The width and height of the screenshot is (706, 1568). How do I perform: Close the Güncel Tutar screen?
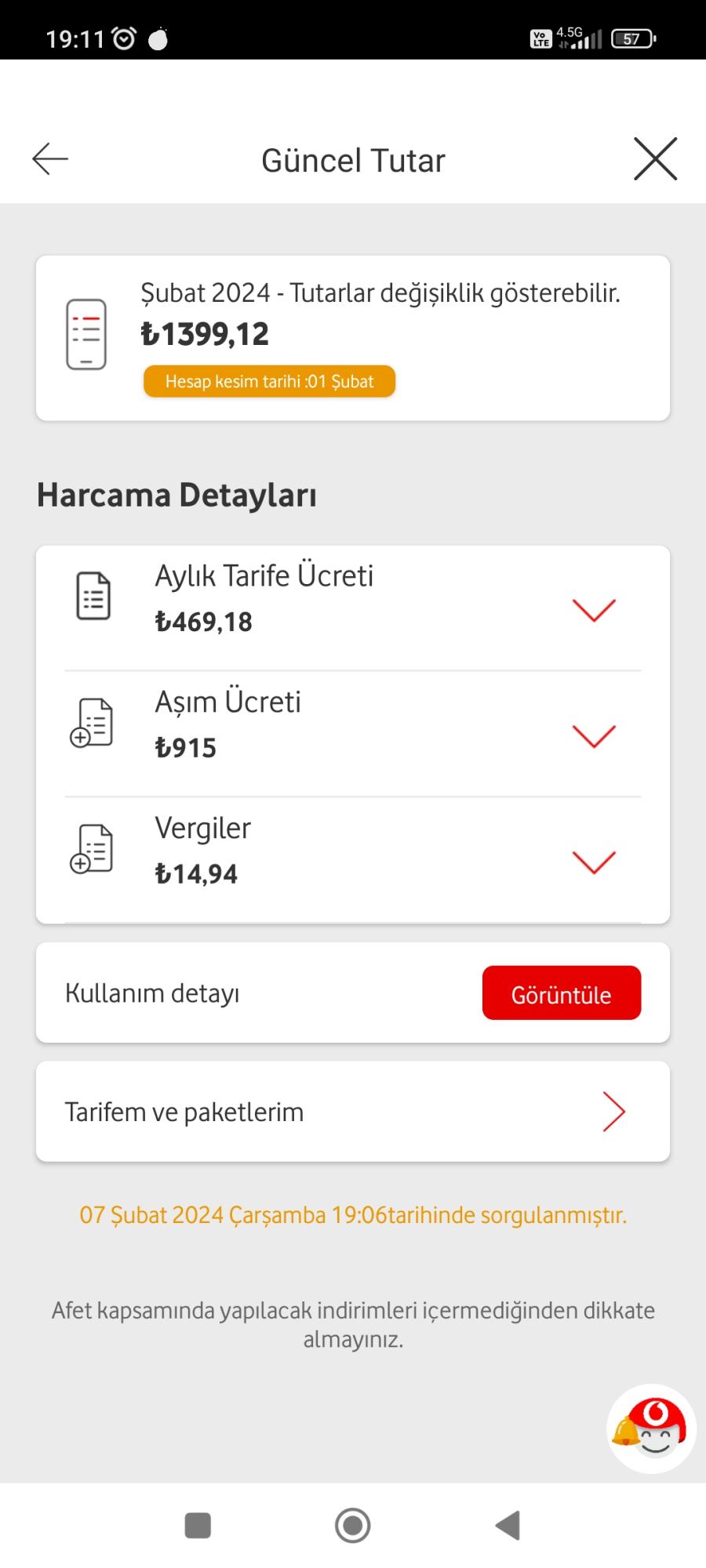tap(655, 159)
